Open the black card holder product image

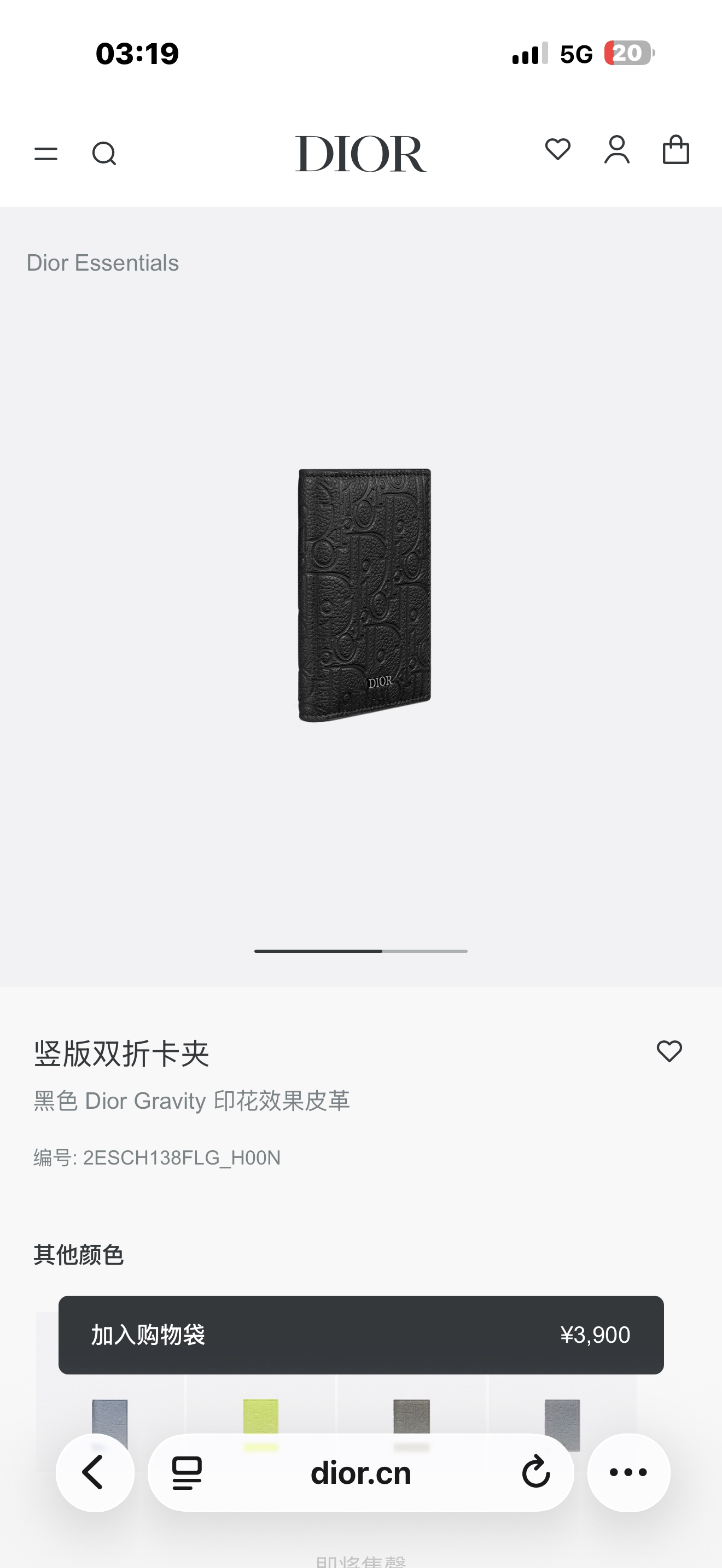point(364,595)
